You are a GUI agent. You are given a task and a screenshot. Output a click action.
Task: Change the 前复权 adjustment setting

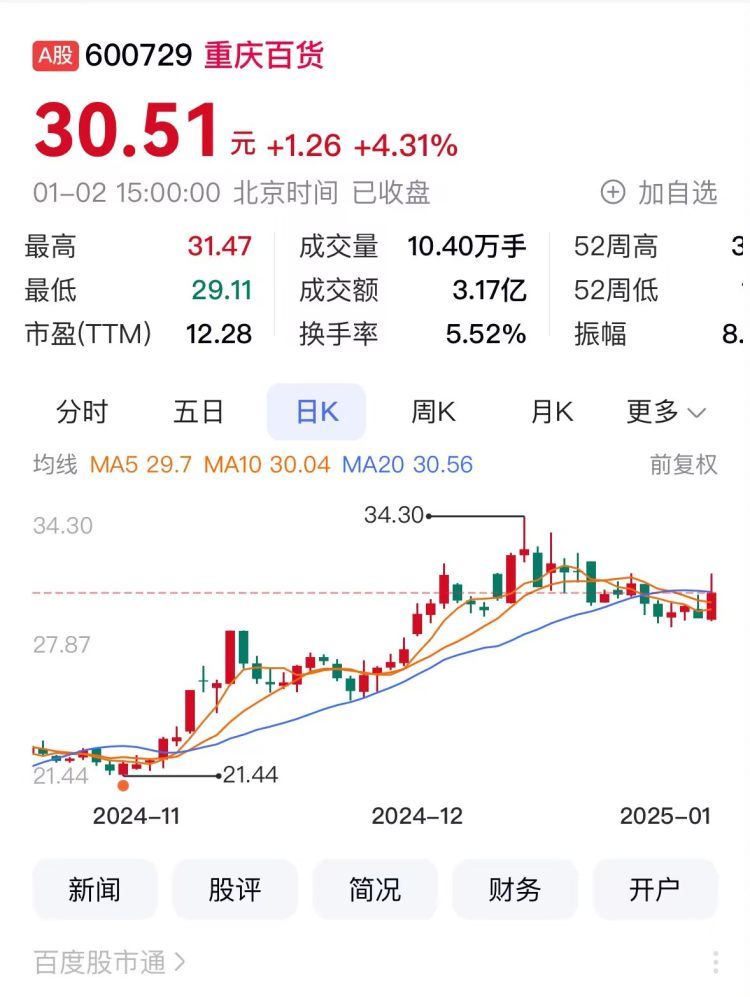click(683, 465)
